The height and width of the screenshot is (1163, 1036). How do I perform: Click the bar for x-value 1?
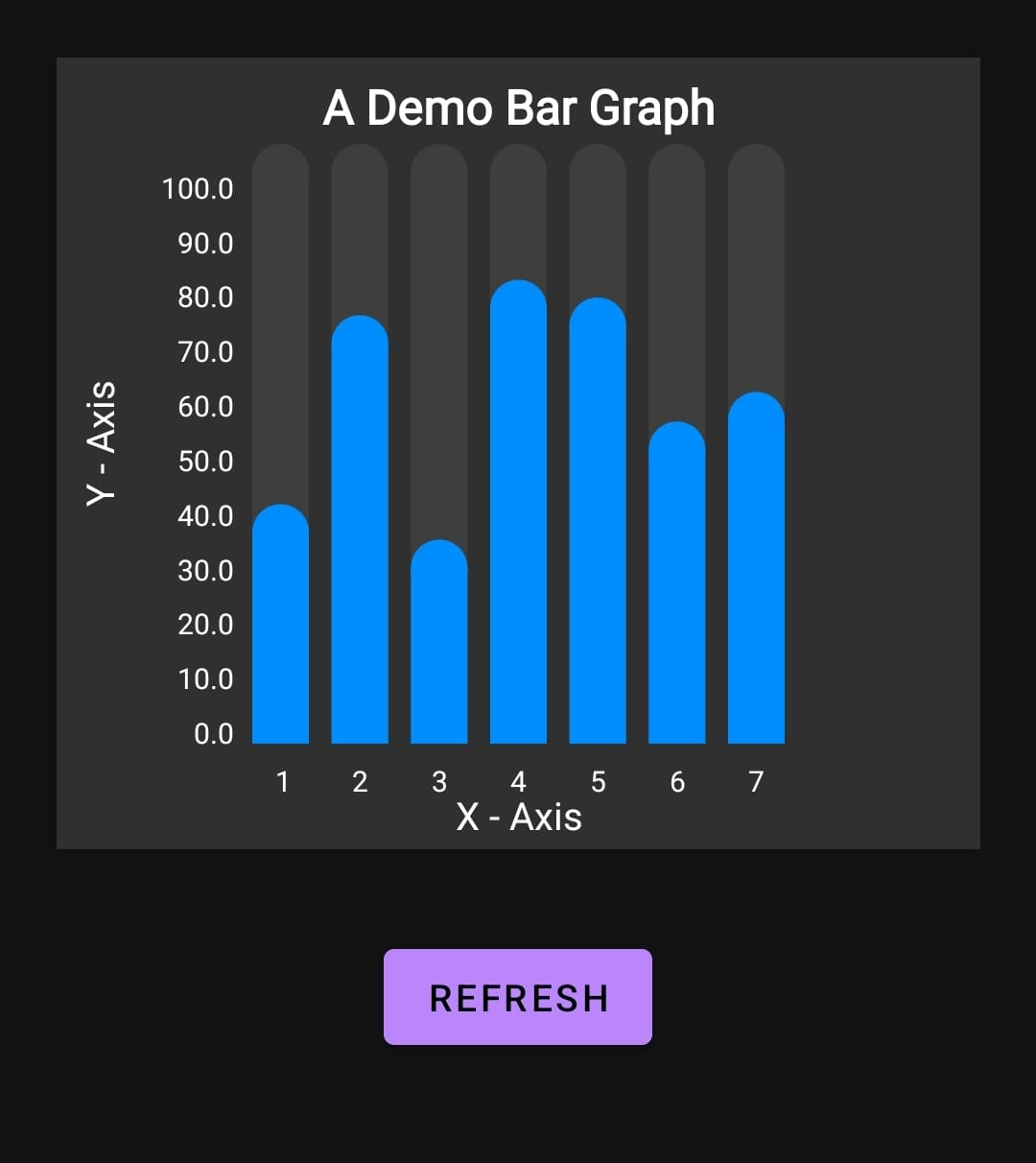[x=280, y=624]
